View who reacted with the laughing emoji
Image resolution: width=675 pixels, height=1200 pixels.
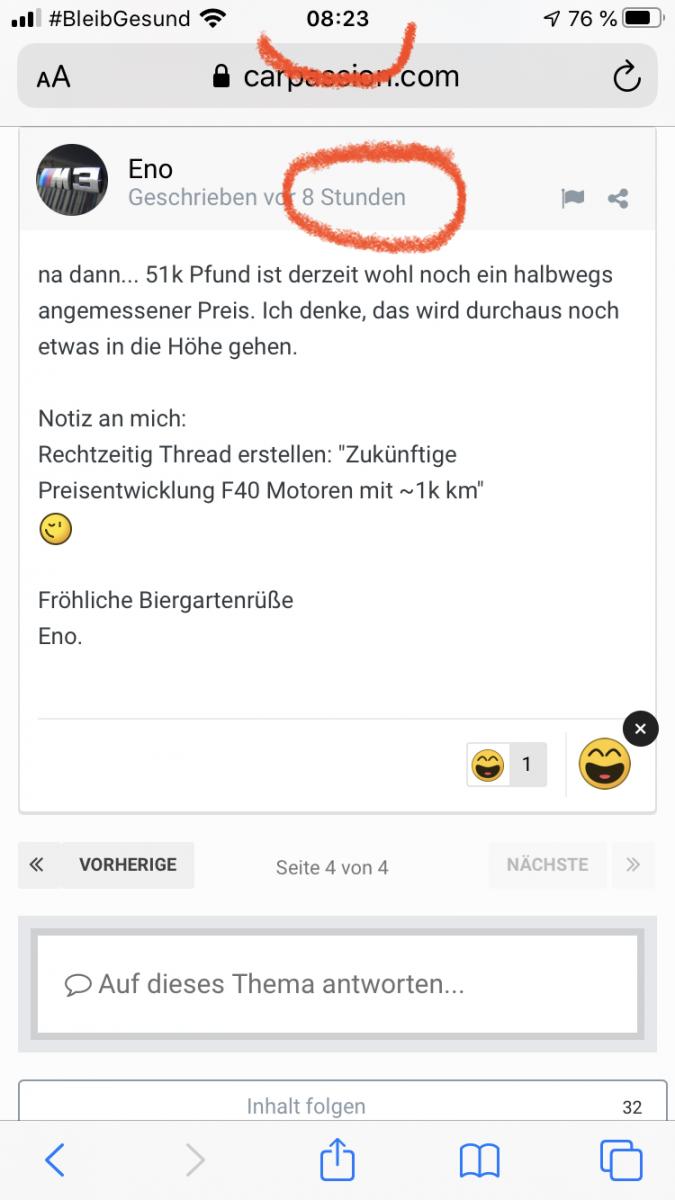tap(507, 766)
